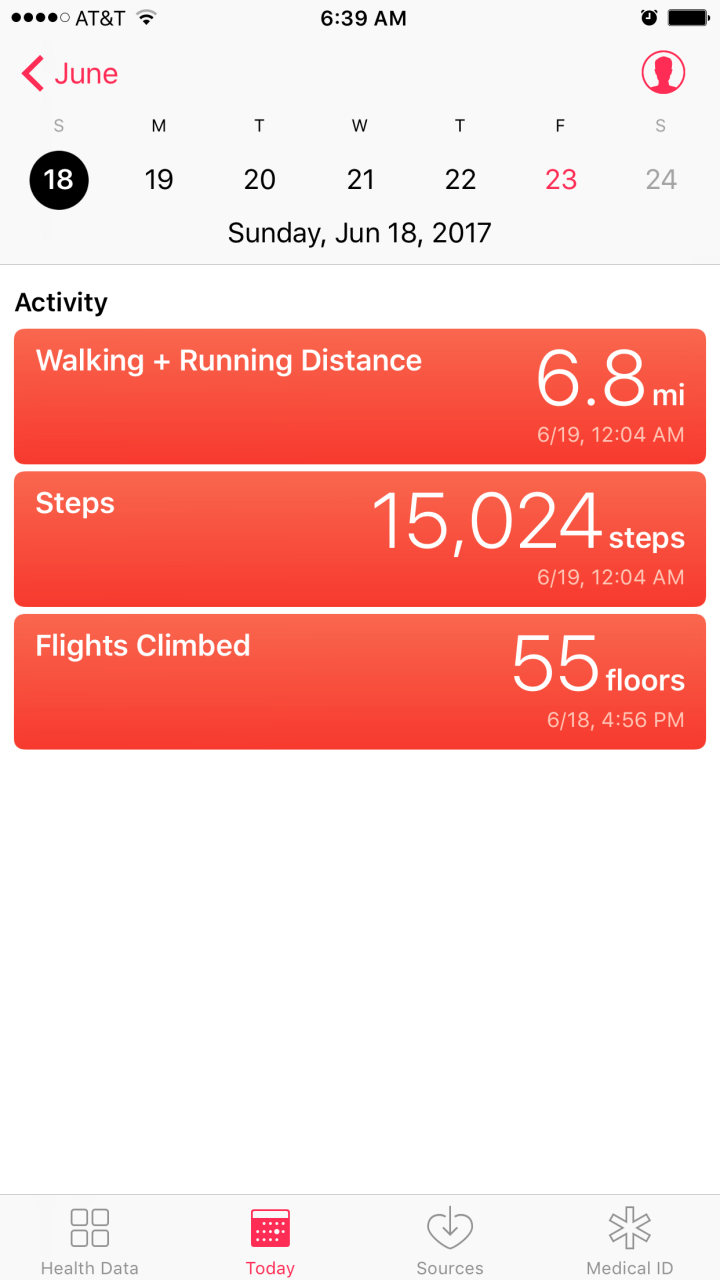Go back to the June month view

click(70, 74)
